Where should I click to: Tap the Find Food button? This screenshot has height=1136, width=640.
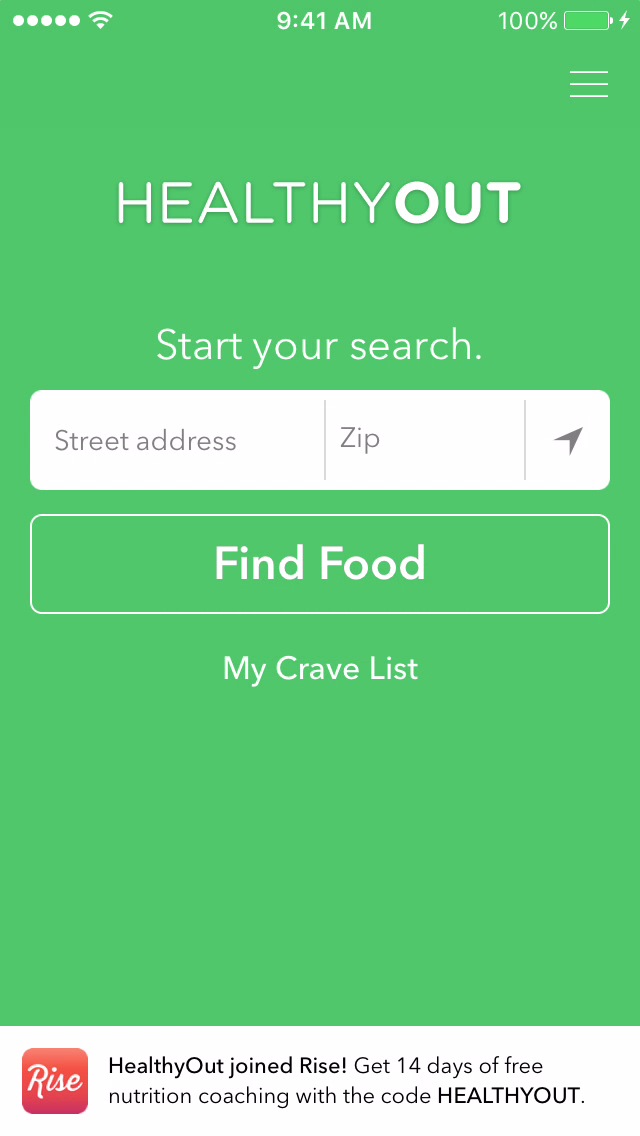pos(320,564)
